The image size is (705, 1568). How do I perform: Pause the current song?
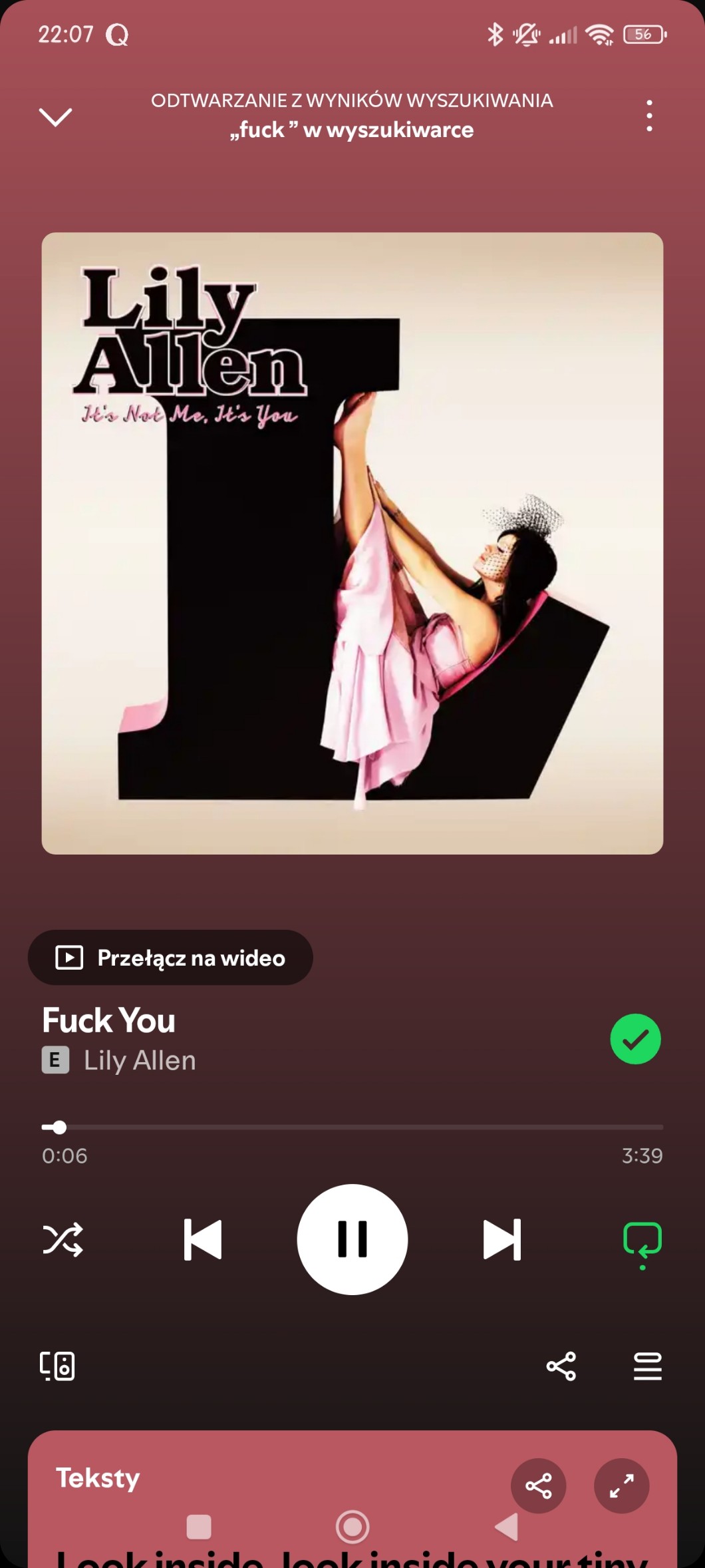352,1239
